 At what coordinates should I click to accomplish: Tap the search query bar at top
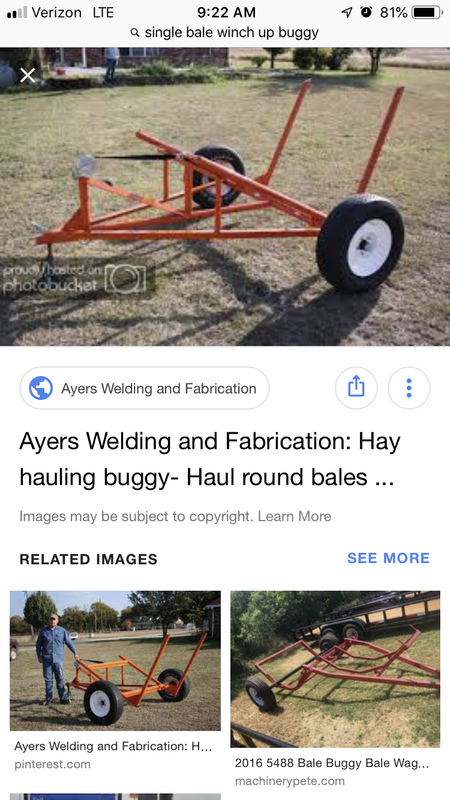225,33
